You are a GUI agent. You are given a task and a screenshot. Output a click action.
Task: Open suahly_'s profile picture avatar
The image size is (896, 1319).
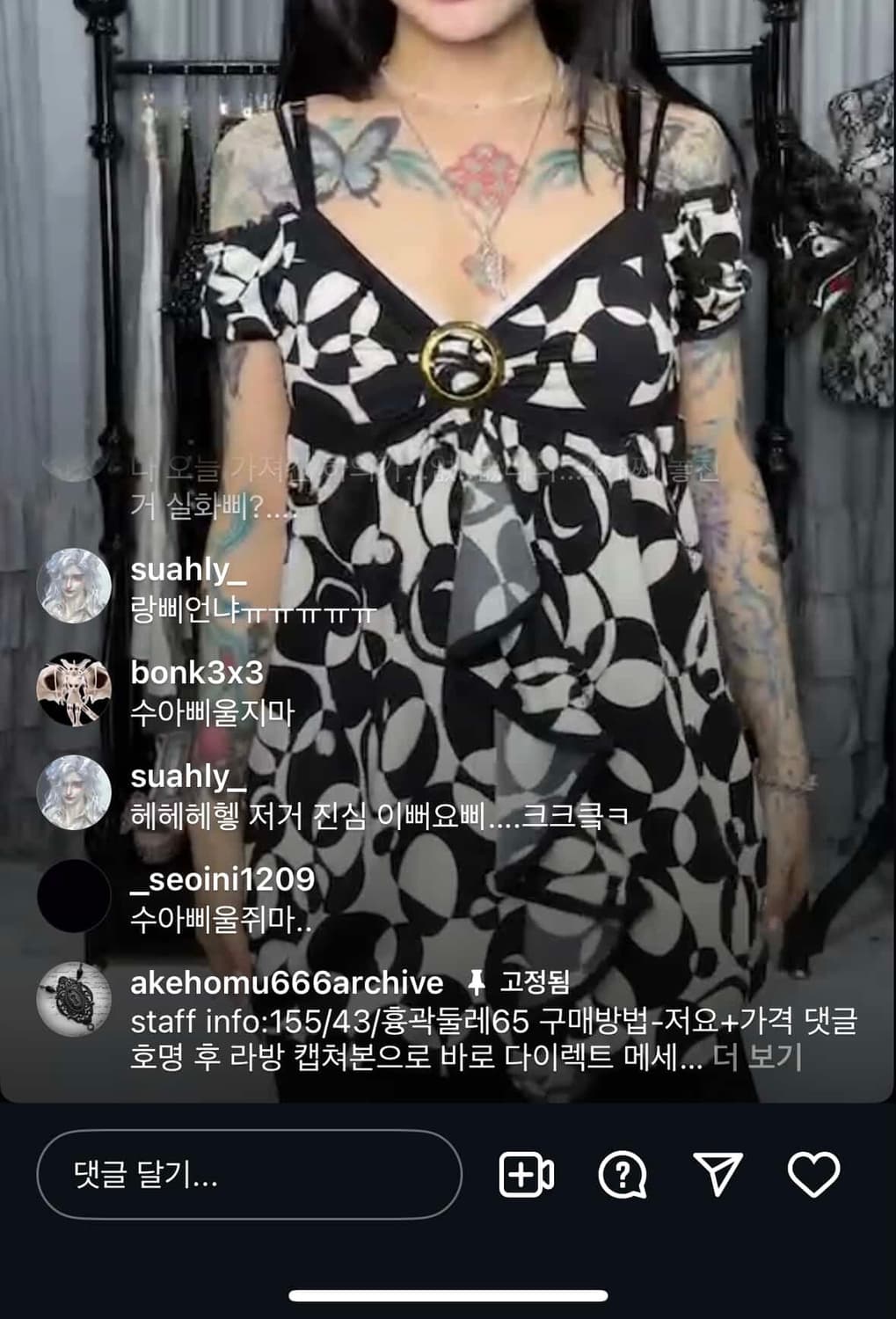coord(77,583)
